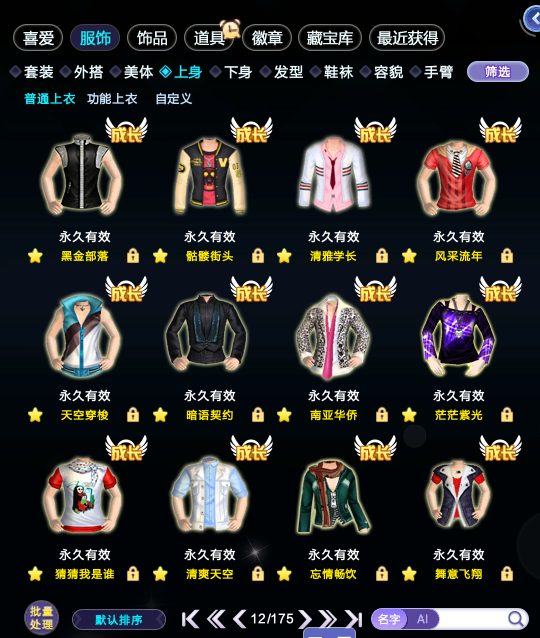Go to the next page
The height and width of the screenshot is (638, 540).
(x=305, y=619)
